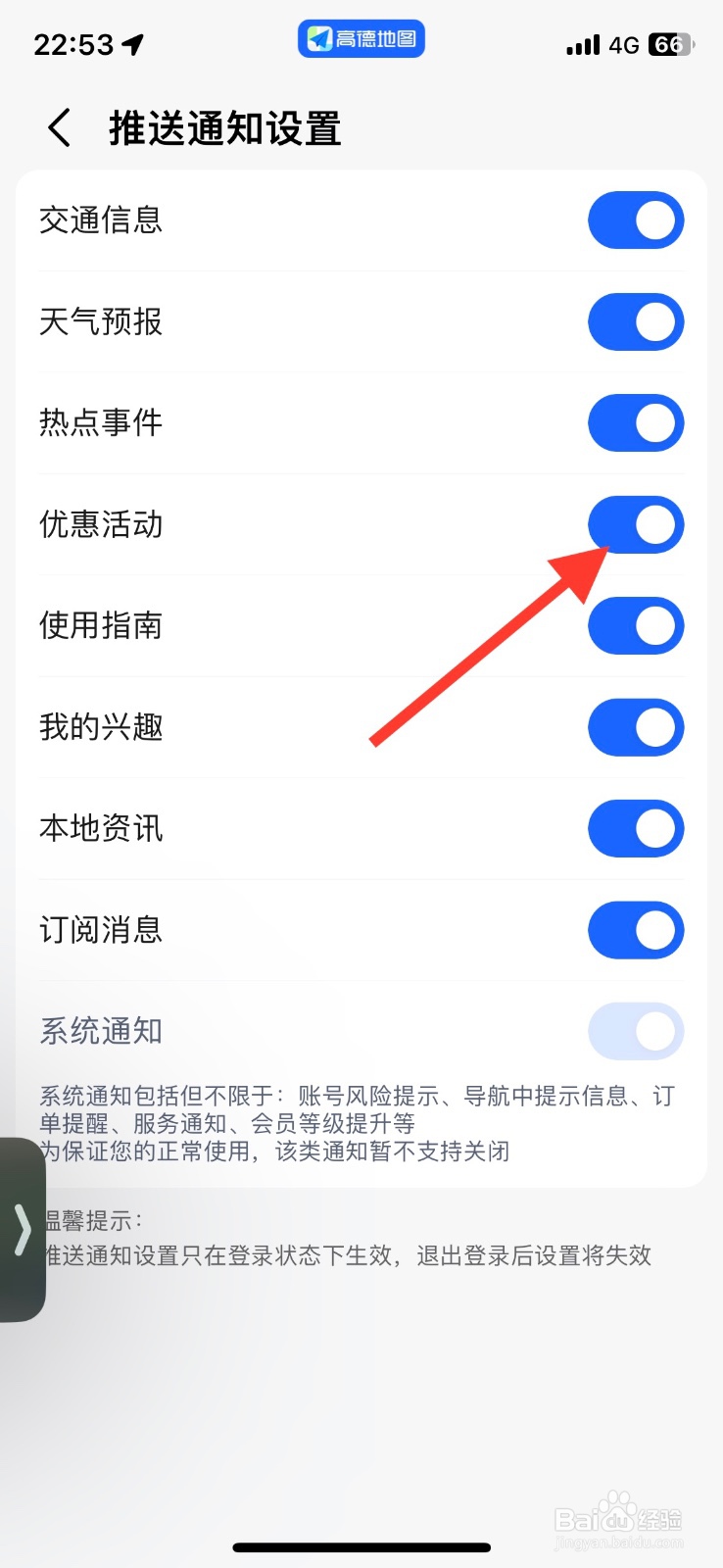Disable the 使用指南 guide notifications
This screenshot has width=723, height=1568.
[635, 626]
